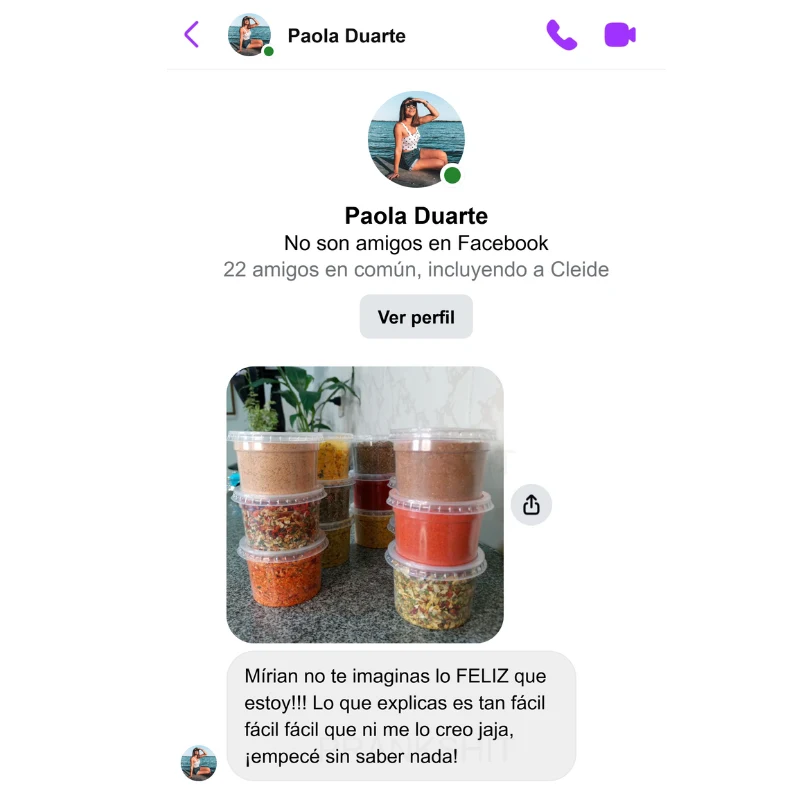
Task: Open Paola Duarte's header avatar
Action: (x=249, y=35)
